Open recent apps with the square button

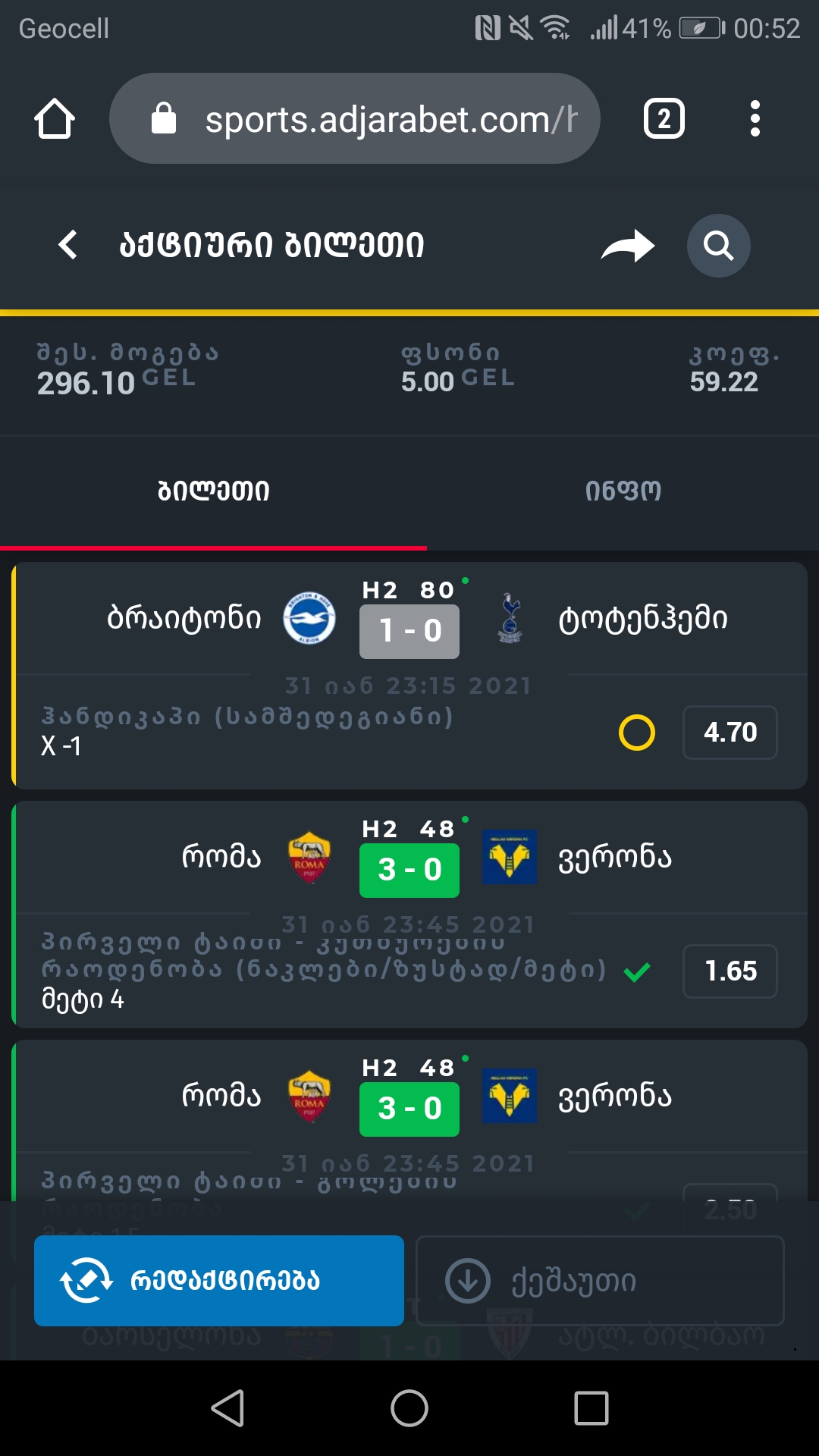coord(591,1408)
